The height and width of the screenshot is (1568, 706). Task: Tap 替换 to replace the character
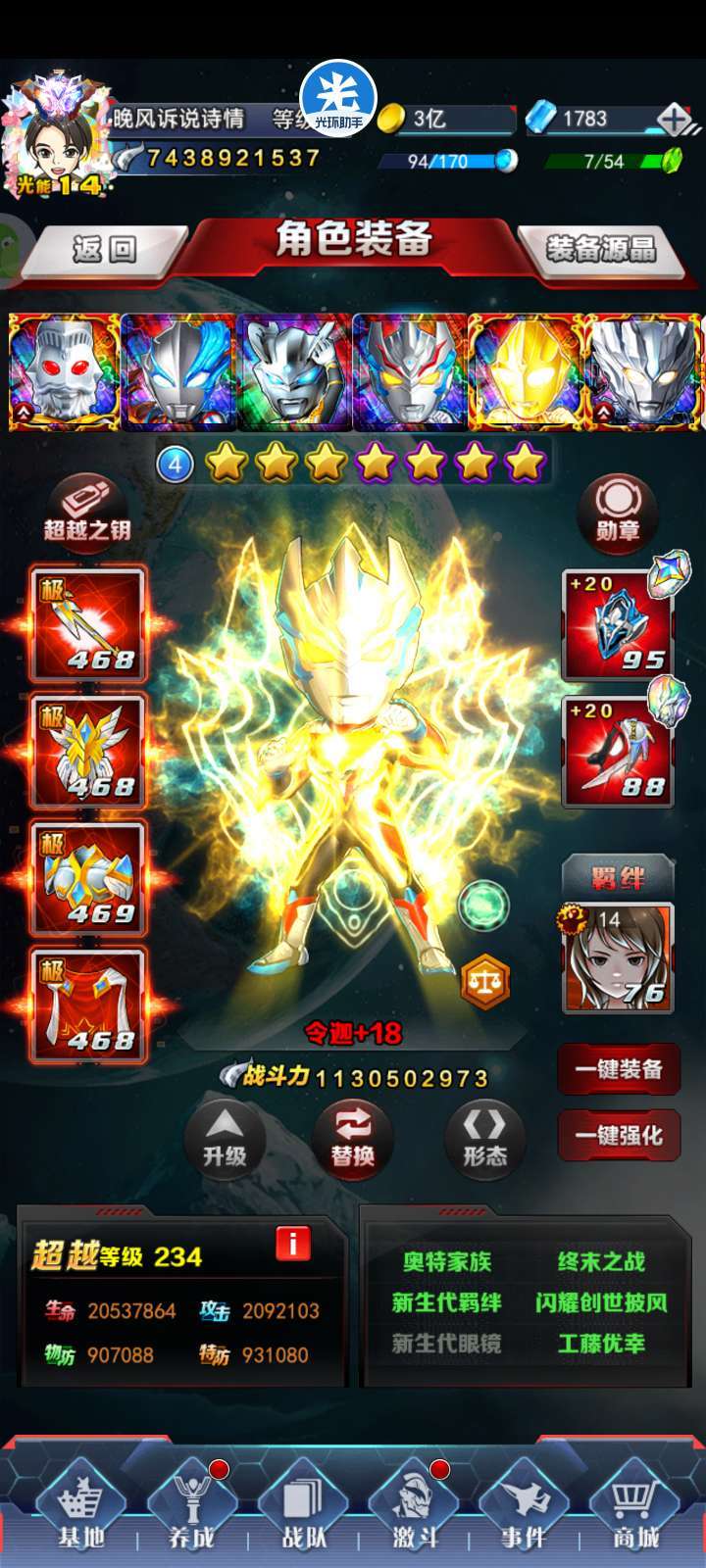(x=353, y=1139)
